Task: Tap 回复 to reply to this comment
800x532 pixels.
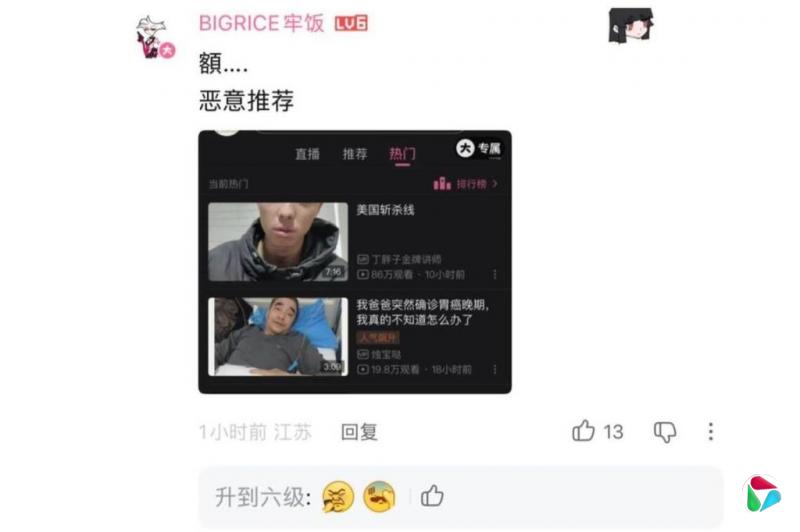Action: point(359,432)
